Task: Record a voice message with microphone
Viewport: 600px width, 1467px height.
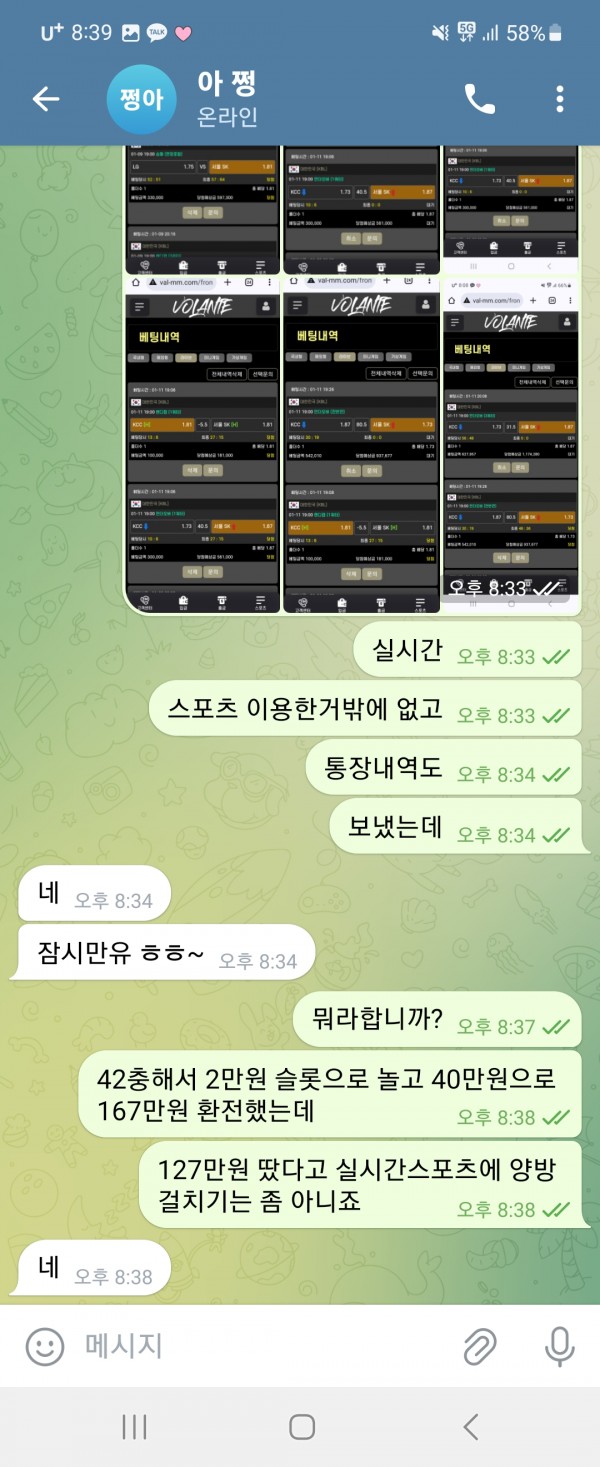Action: (x=559, y=1346)
